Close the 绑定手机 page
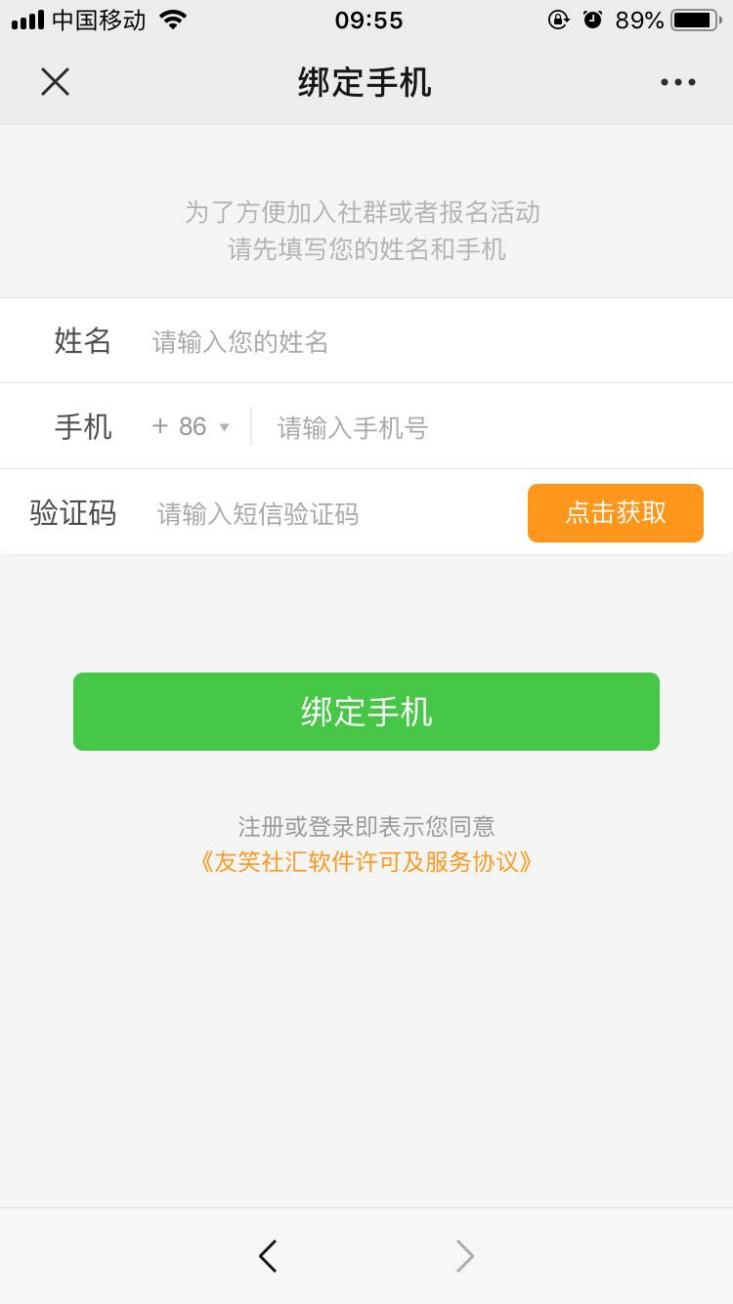 [x=55, y=82]
